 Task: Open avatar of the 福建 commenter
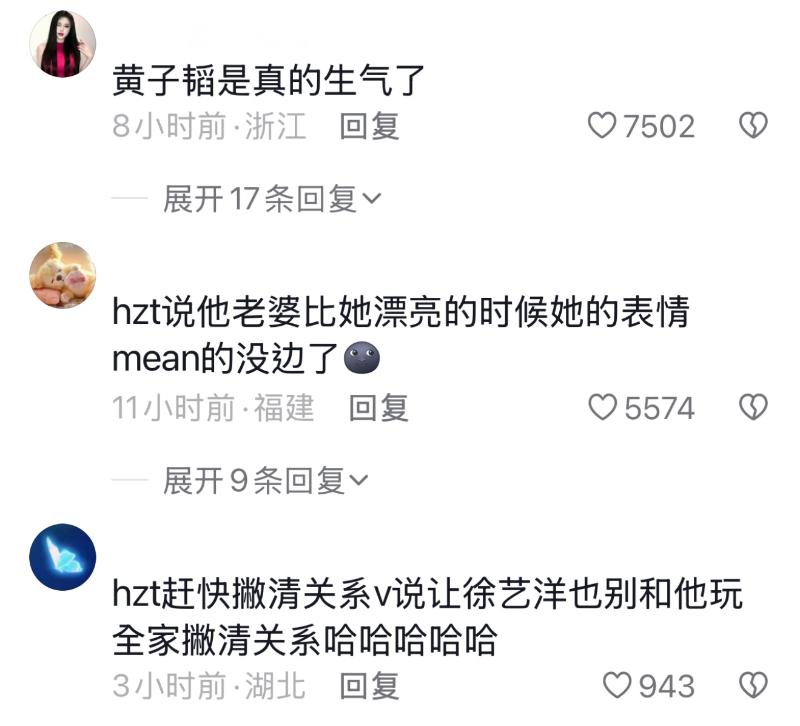tap(63, 275)
